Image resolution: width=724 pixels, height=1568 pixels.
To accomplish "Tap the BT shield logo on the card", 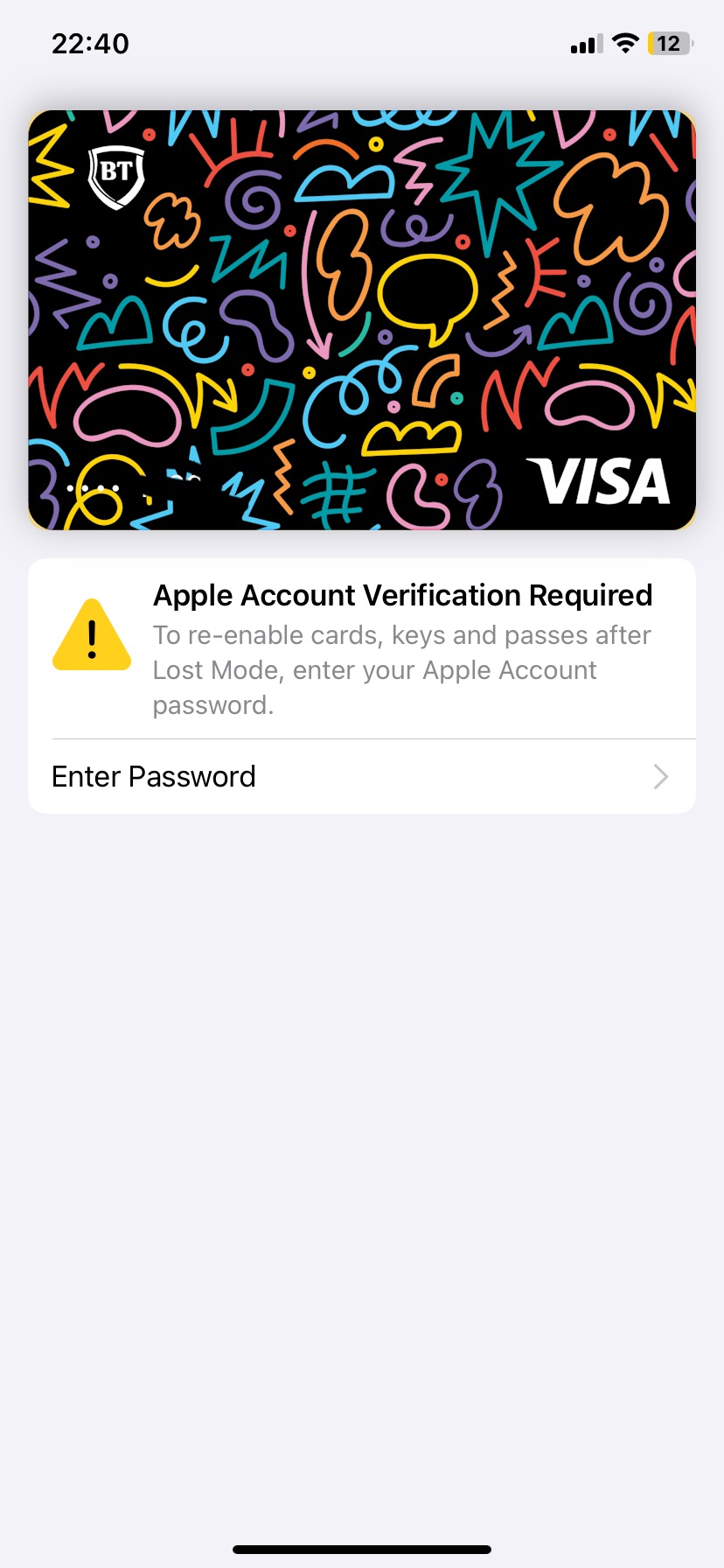I will click(116, 173).
